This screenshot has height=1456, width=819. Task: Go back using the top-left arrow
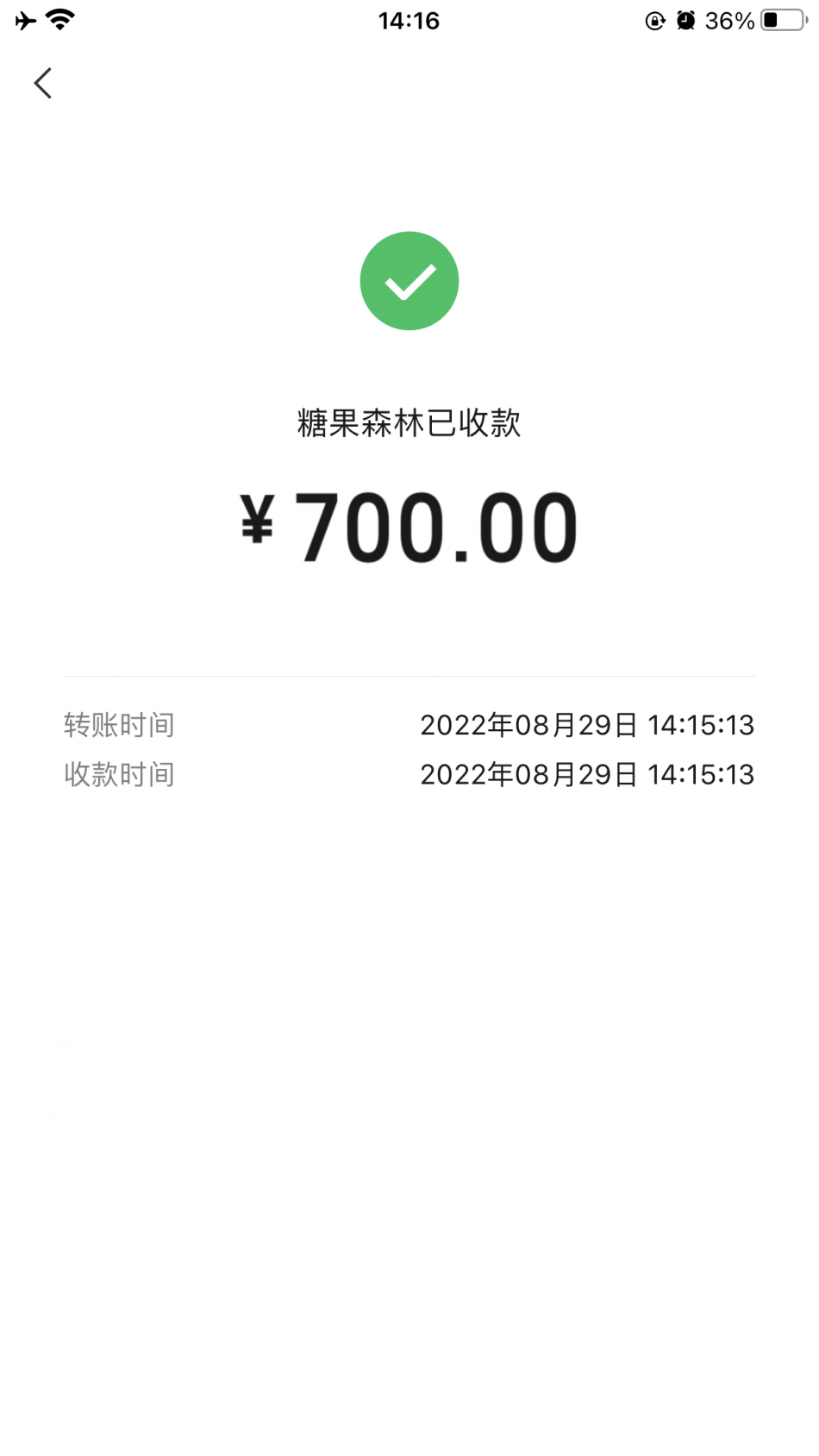(42, 84)
